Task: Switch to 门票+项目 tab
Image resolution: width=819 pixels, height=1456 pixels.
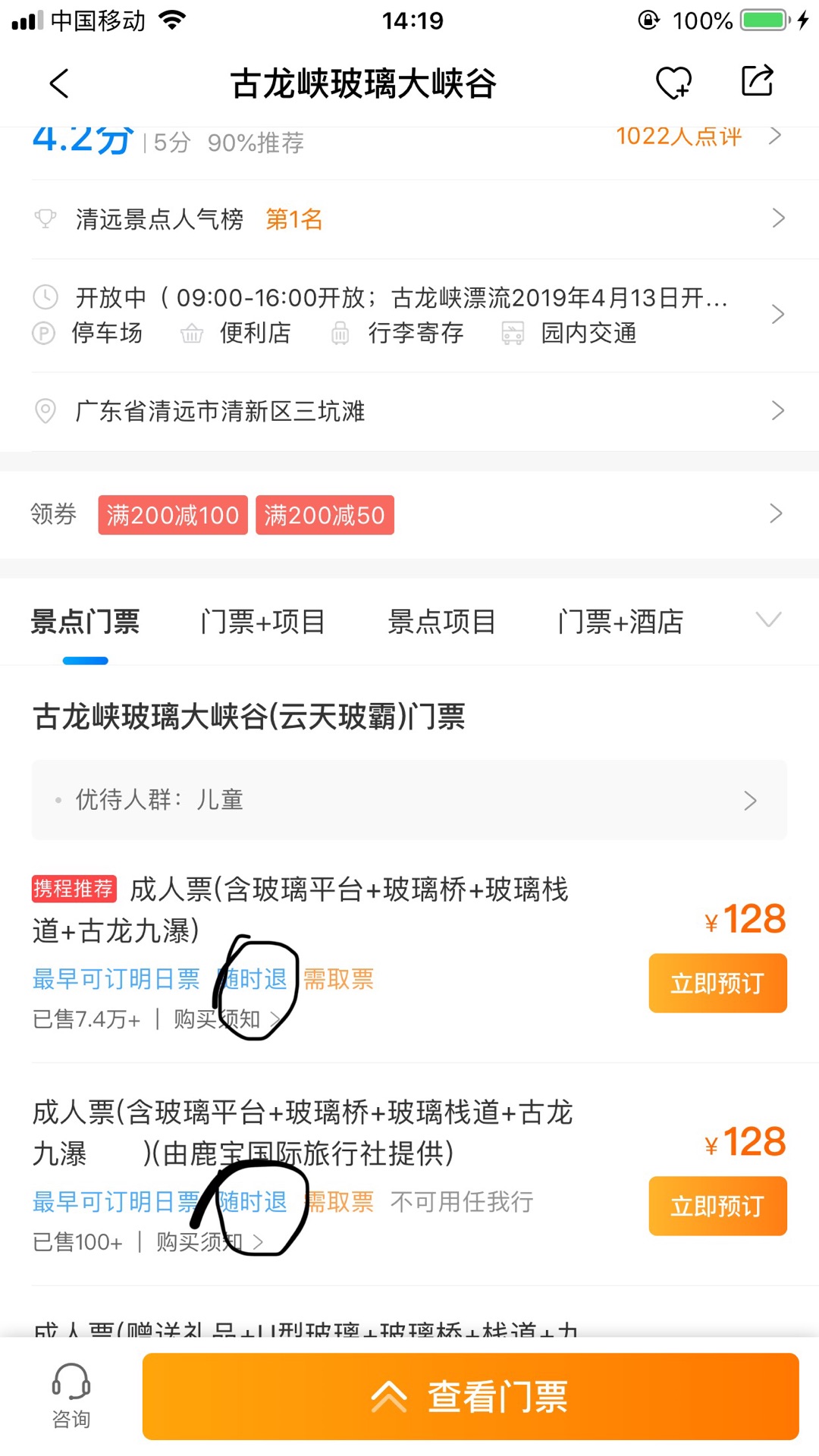Action: click(262, 622)
